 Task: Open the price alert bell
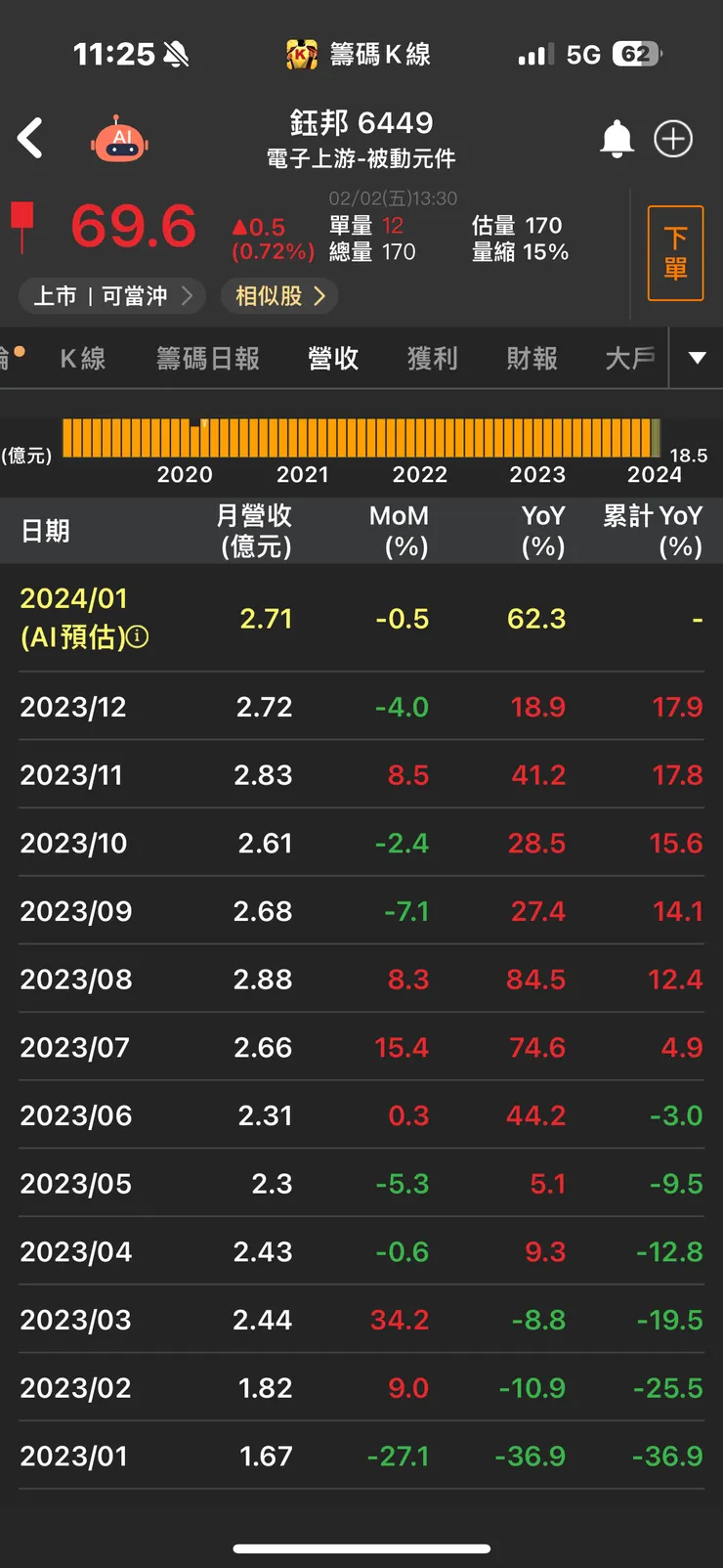pos(617,139)
